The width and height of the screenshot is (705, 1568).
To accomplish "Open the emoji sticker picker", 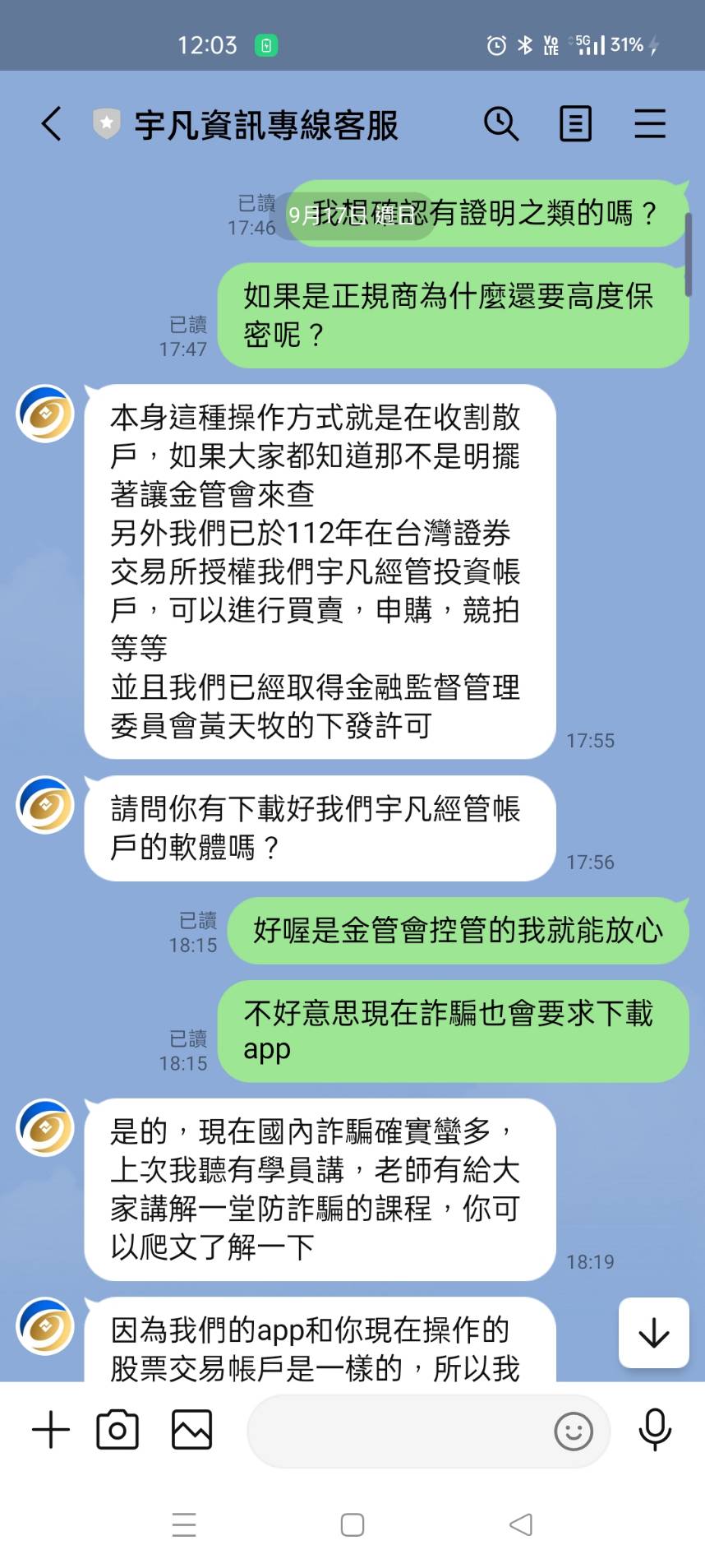I will tap(573, 1432).
